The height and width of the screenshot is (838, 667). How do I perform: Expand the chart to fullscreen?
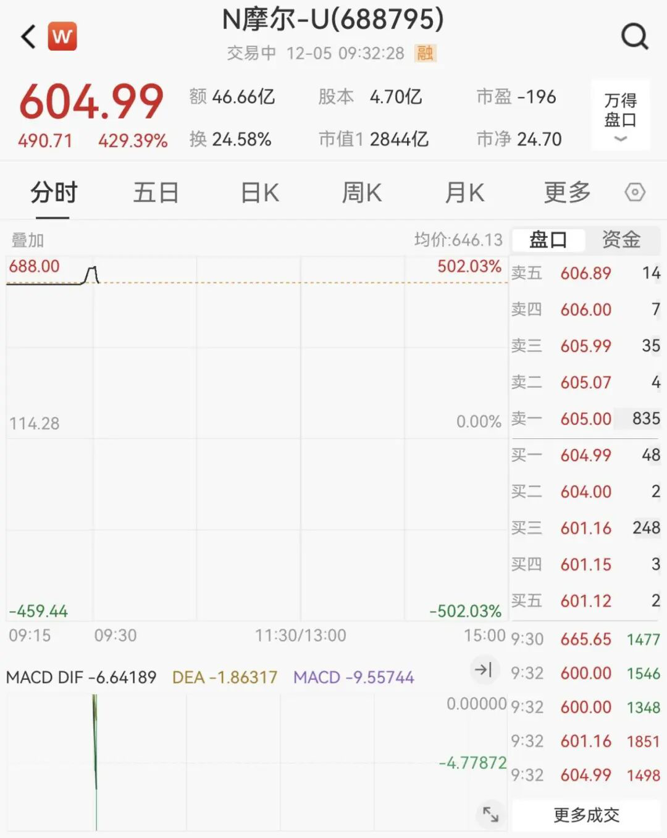(490, 814)
